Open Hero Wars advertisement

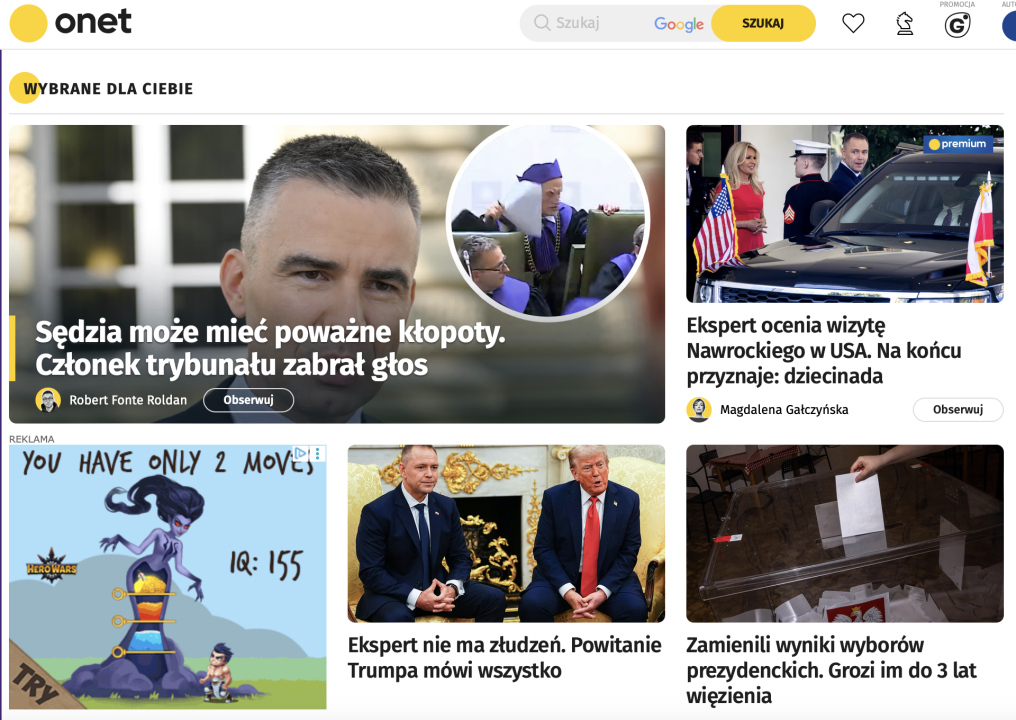(x=167, y=580)
